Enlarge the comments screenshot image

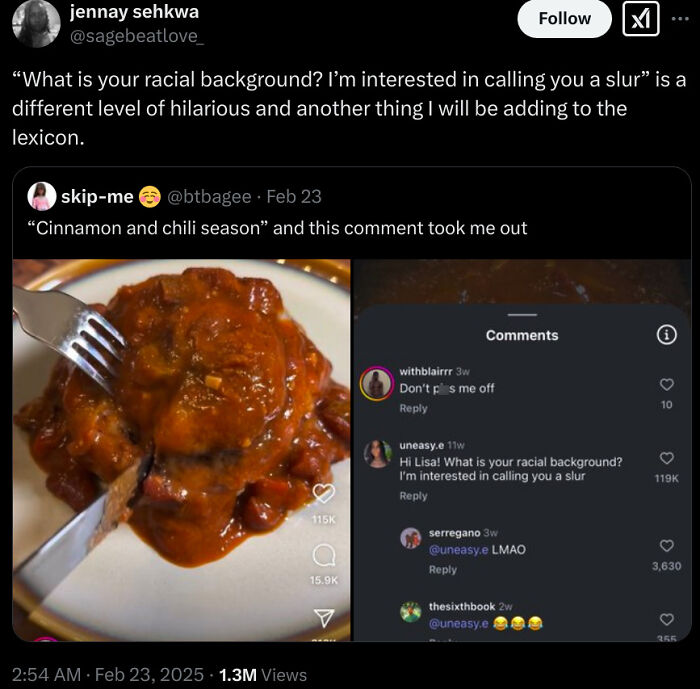(x=522, y=450)
